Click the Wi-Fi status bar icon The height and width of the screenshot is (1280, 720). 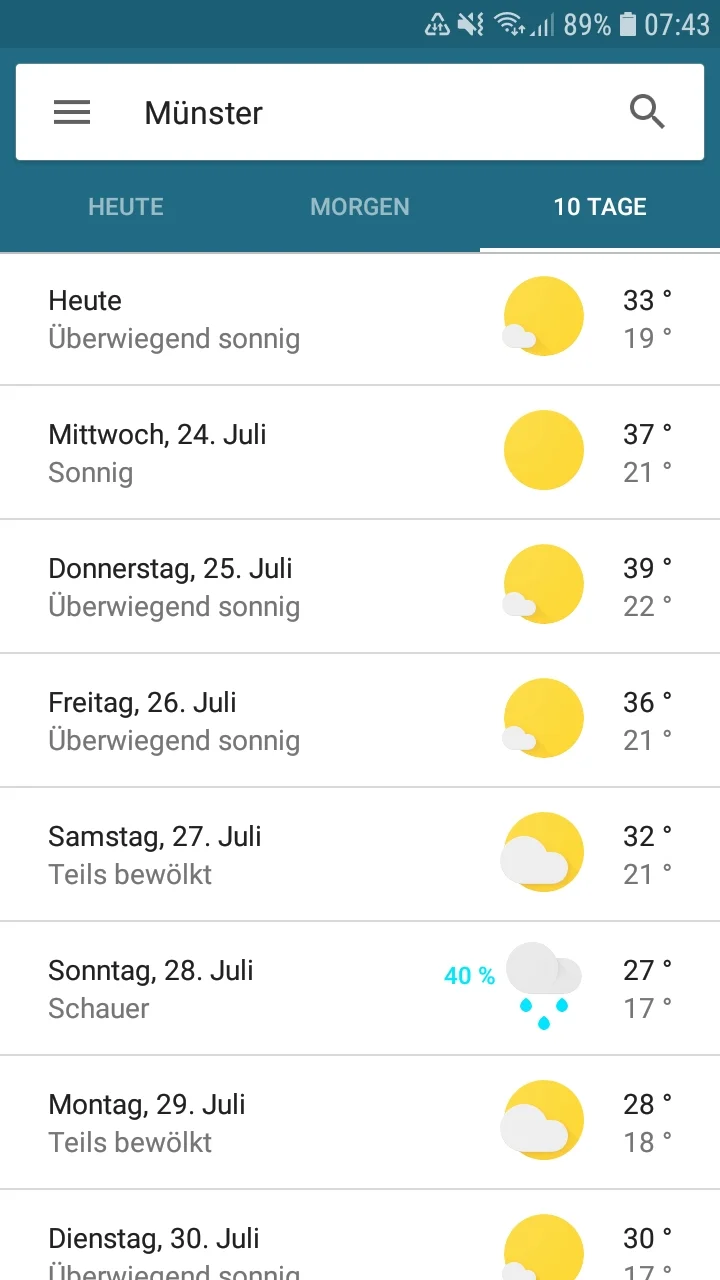(x=506, y=24)
